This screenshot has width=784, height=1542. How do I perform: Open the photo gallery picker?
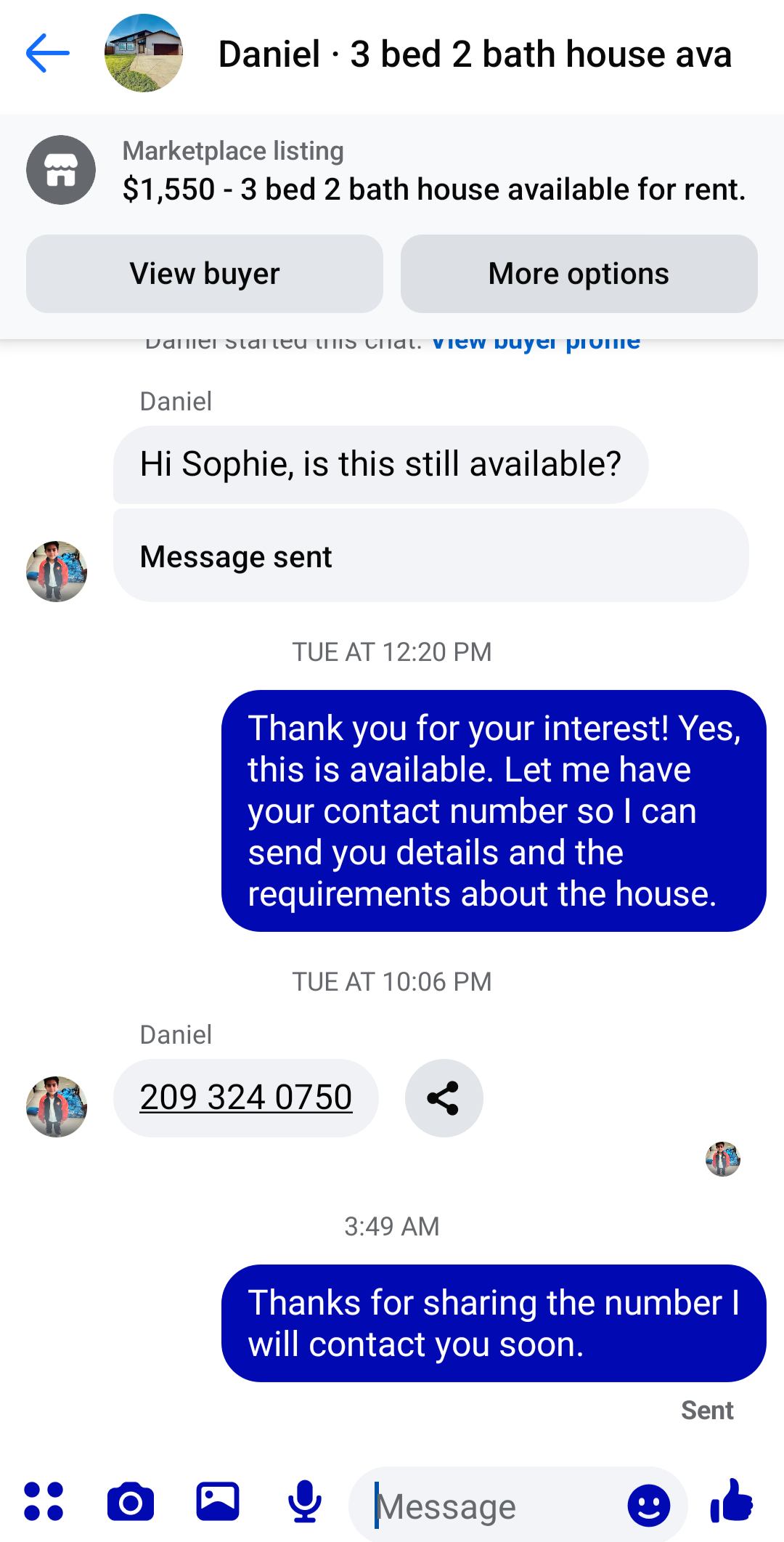coord(218,1501)
